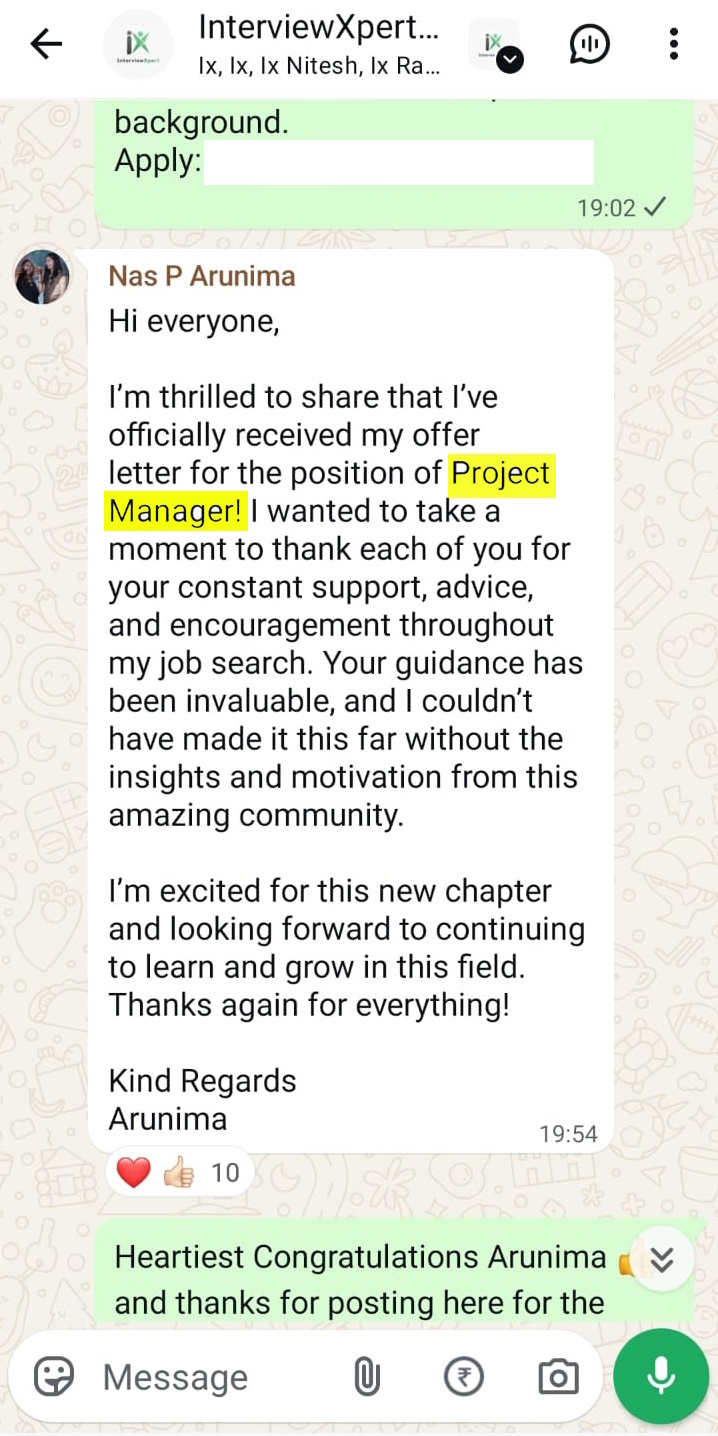Go back to the chat list
The image size is (718, 1436).
(46, 44)
